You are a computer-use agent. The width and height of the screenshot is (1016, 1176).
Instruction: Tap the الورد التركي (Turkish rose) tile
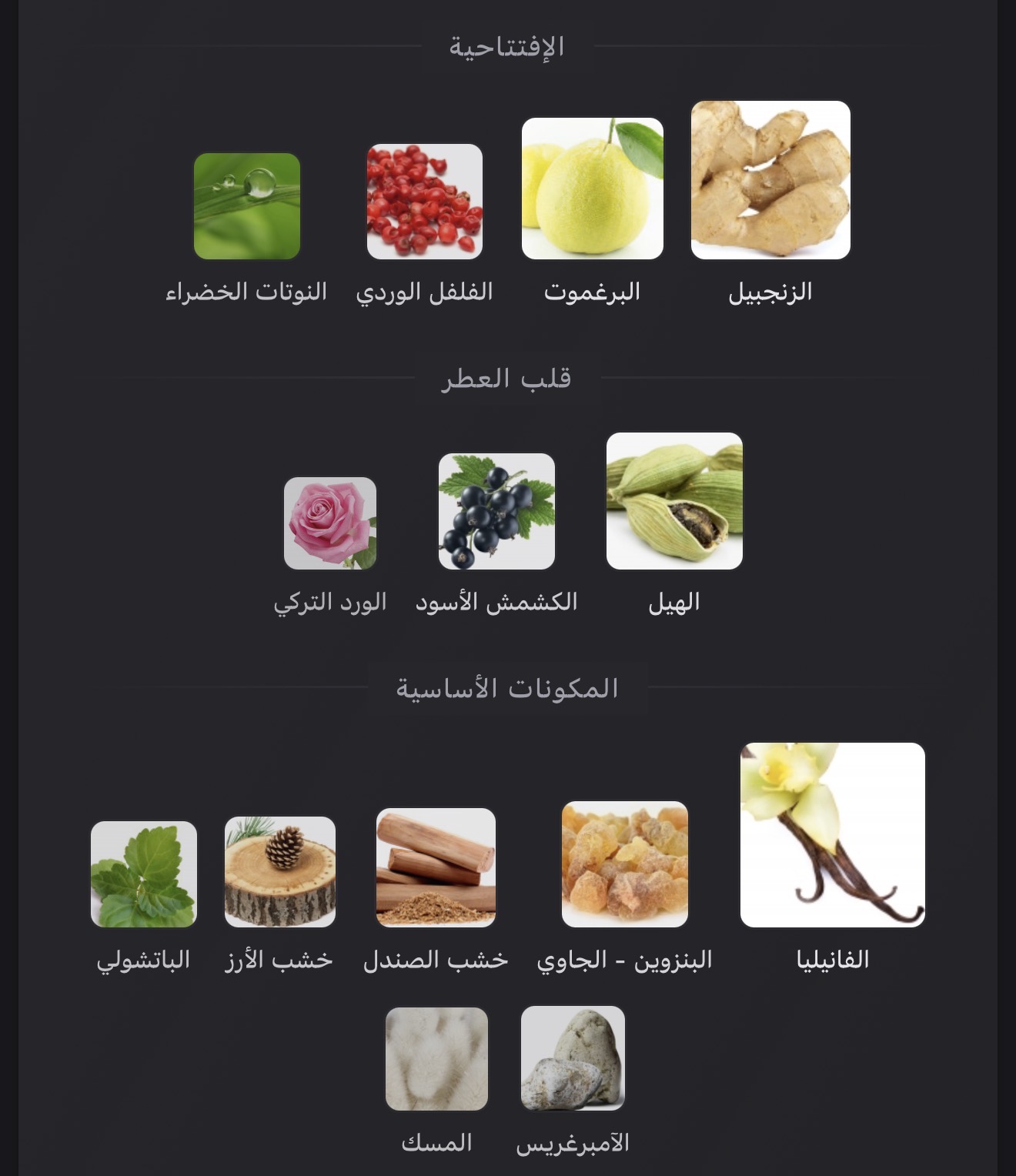[x=330, y=523]
